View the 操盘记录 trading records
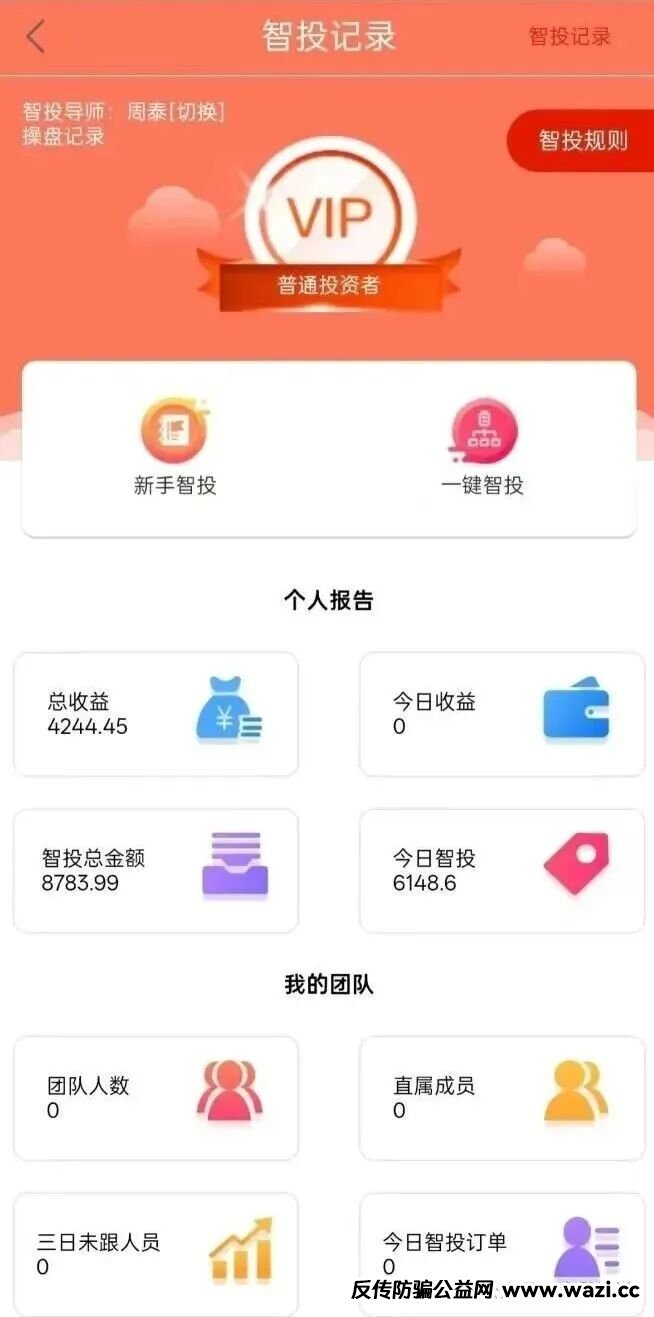Viewport: 654px width, 1317px height. [63, 137]
